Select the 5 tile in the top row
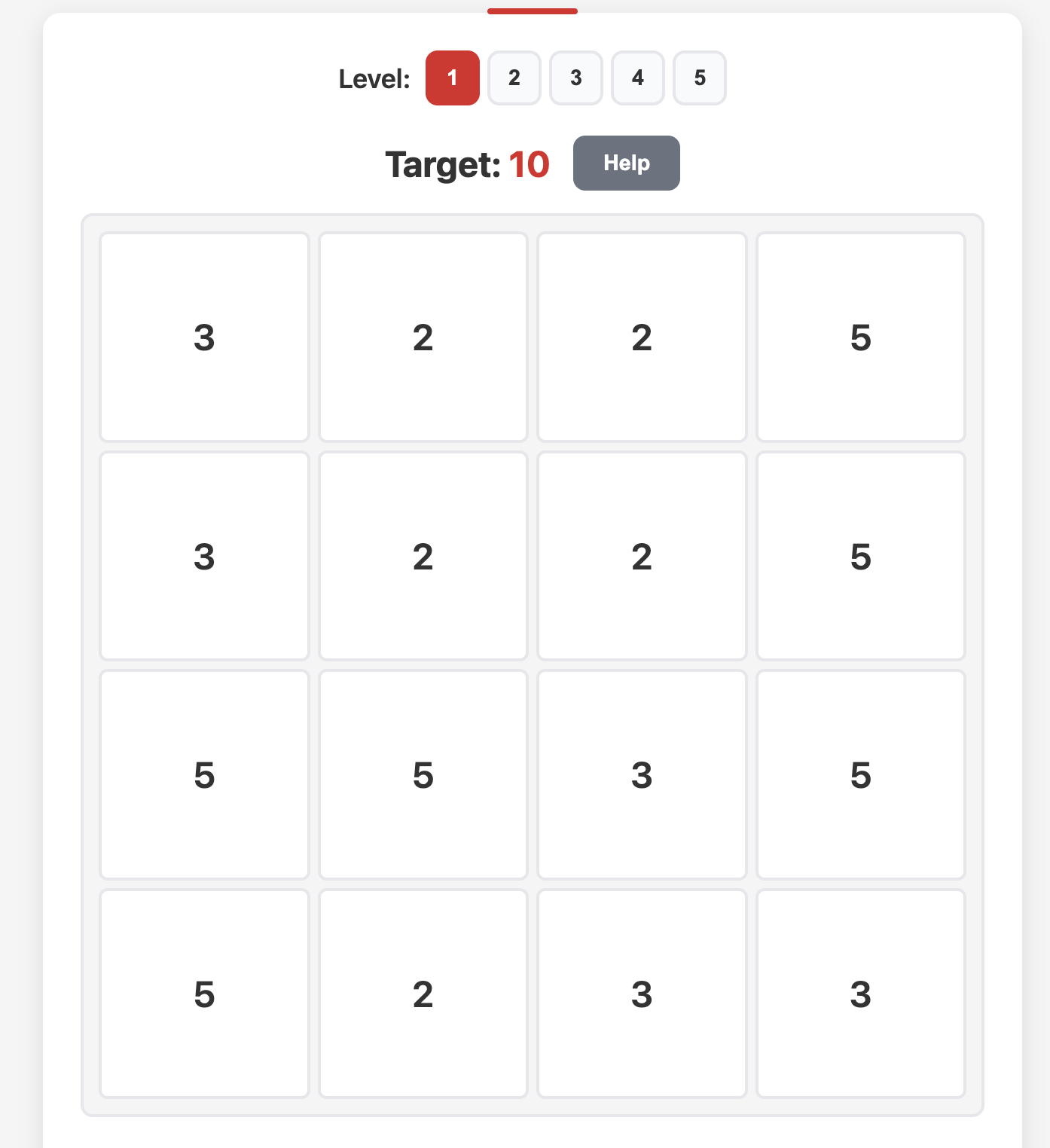Image resolution: width=1050 pixels, height=1148 pixels. 860,337
